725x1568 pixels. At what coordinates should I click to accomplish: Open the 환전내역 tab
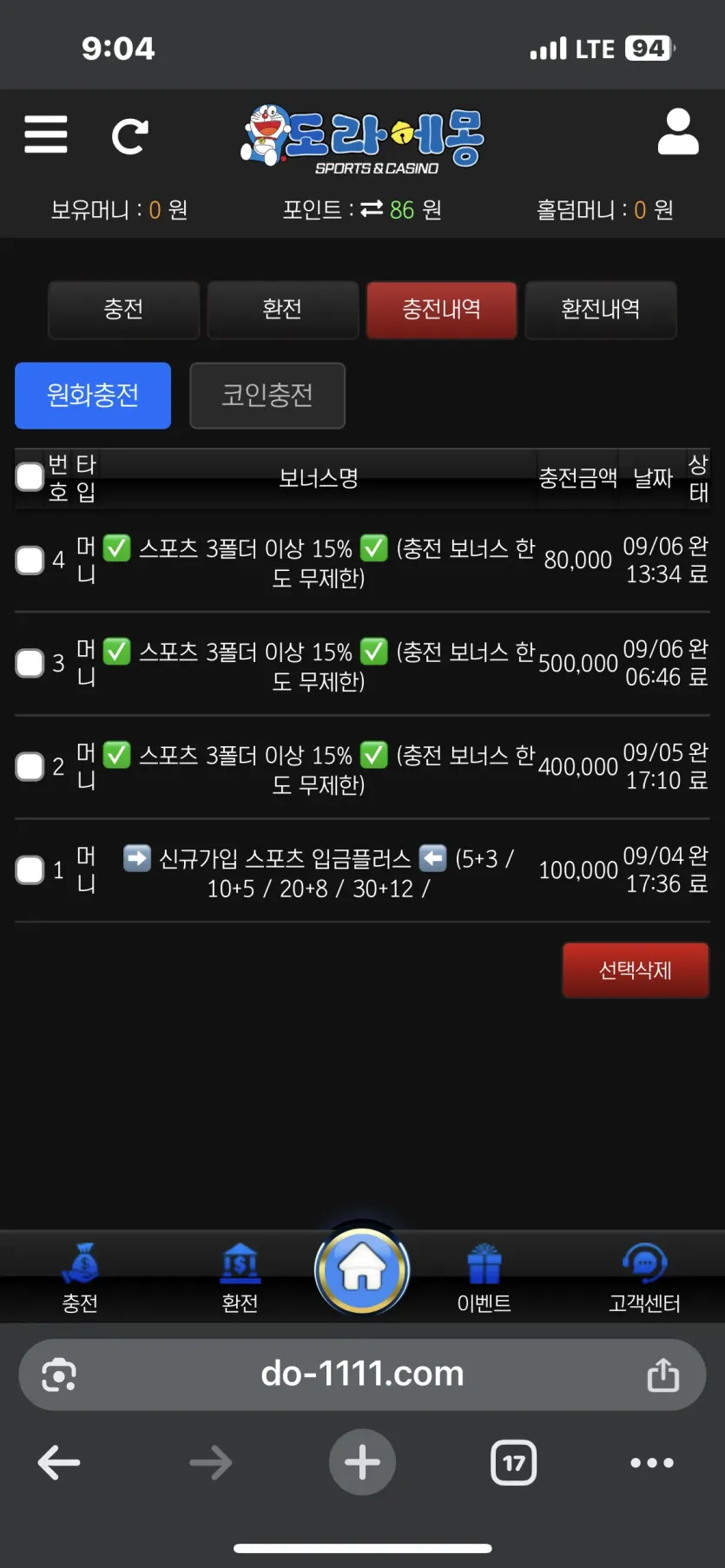point(600,310)
